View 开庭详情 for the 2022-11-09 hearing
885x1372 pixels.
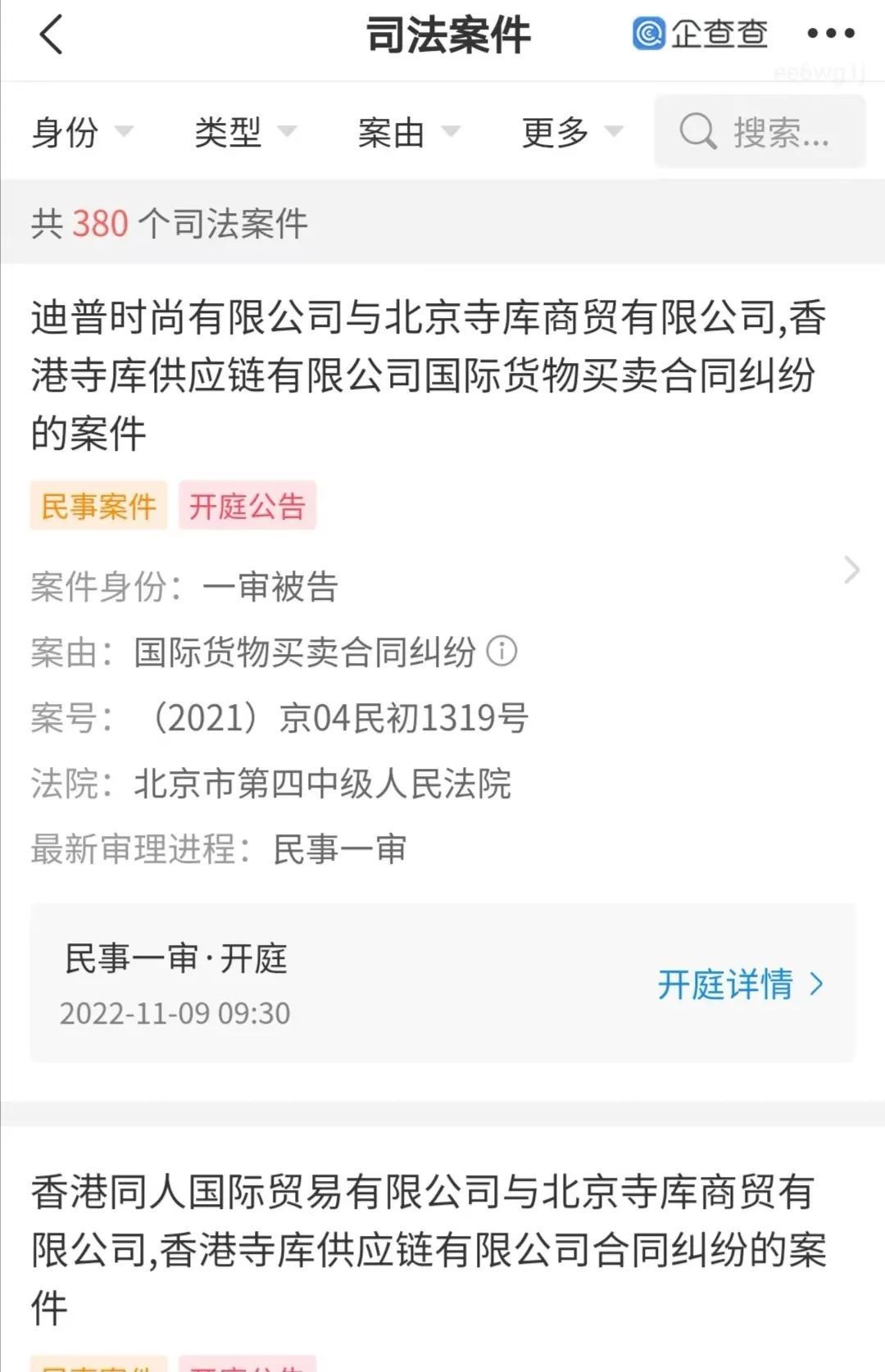(739, 984)
